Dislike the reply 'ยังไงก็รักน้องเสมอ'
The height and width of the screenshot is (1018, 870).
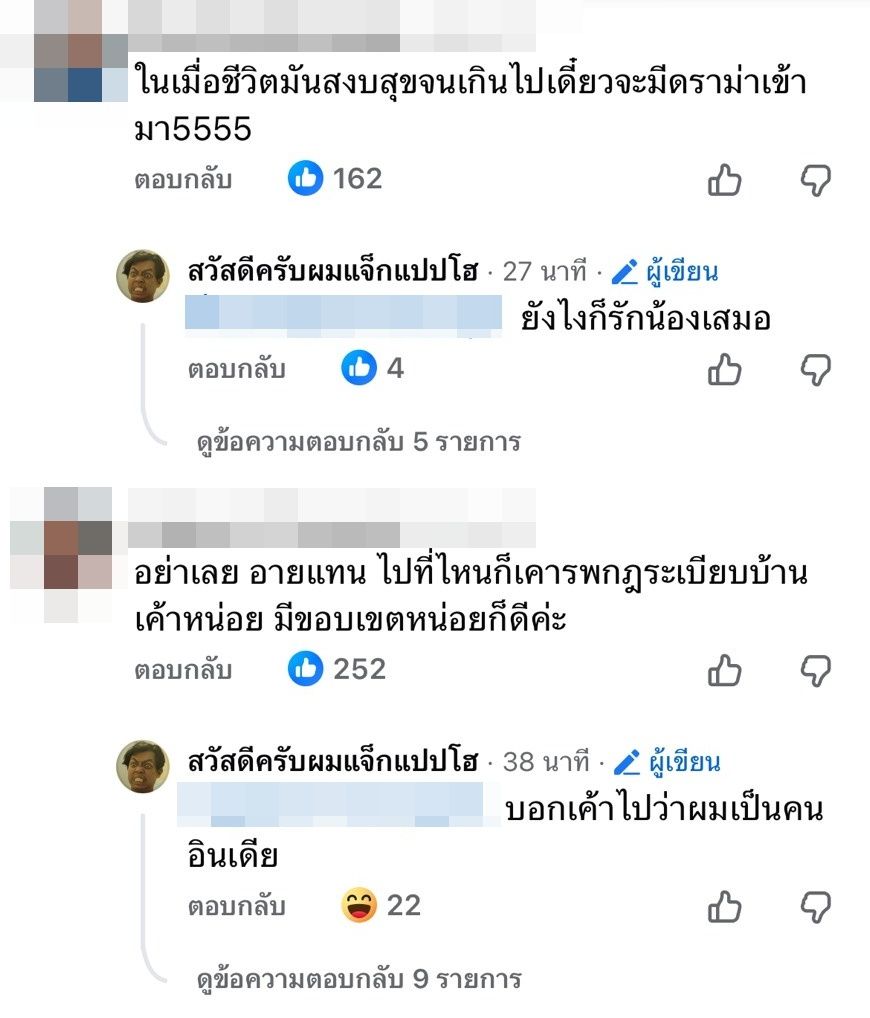(816, 370)
